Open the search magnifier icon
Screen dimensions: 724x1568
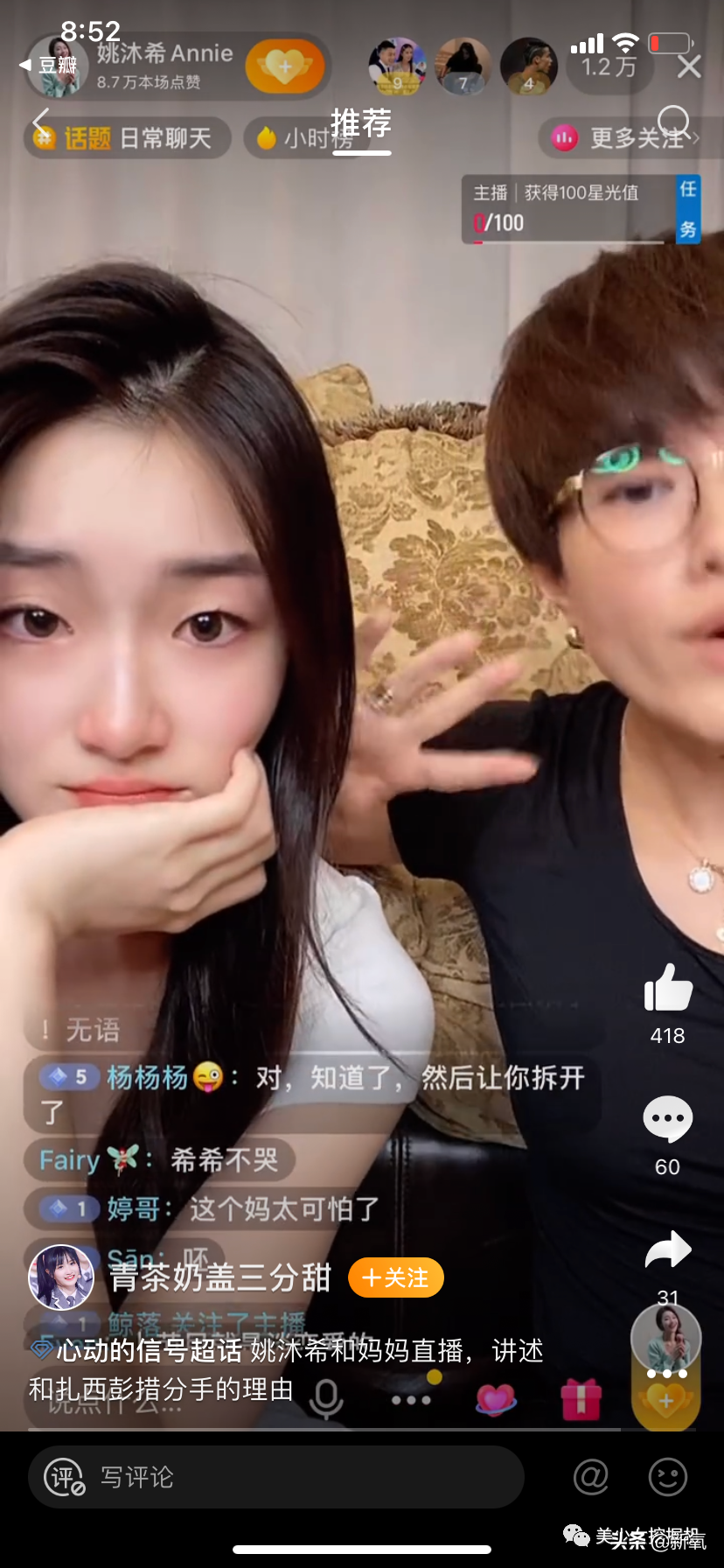click(x=674, y=122)
